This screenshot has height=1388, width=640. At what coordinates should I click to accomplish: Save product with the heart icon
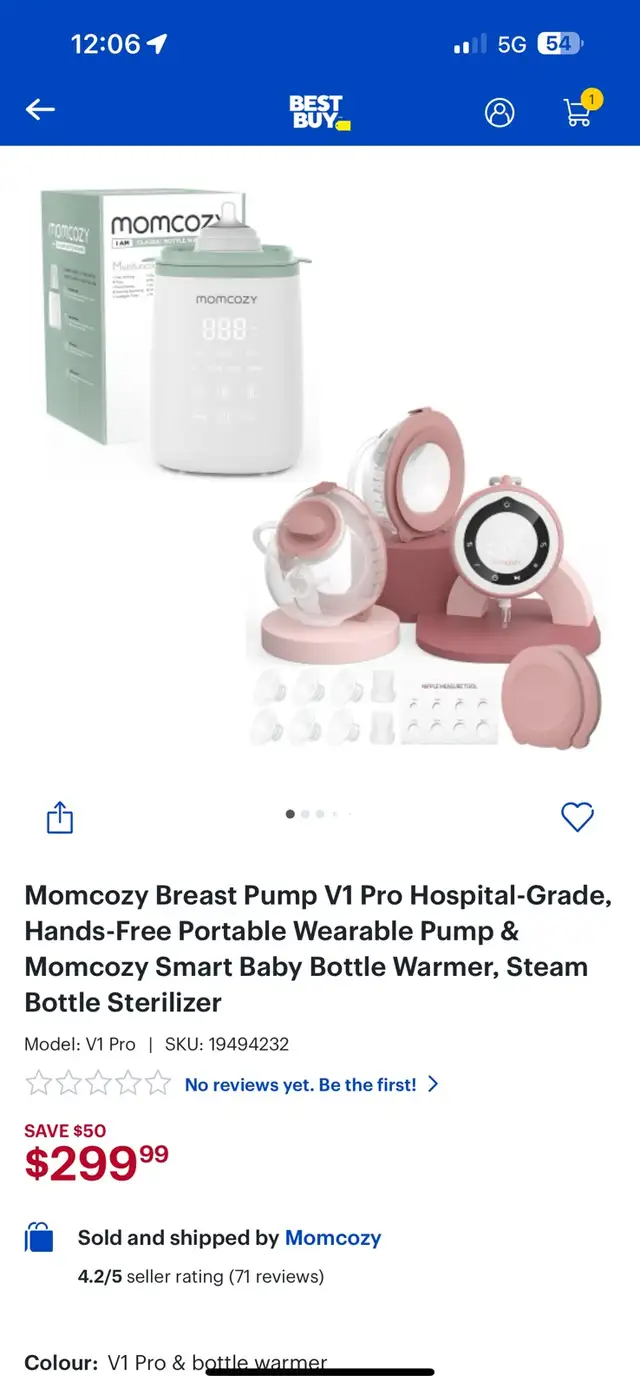(577, 817)
